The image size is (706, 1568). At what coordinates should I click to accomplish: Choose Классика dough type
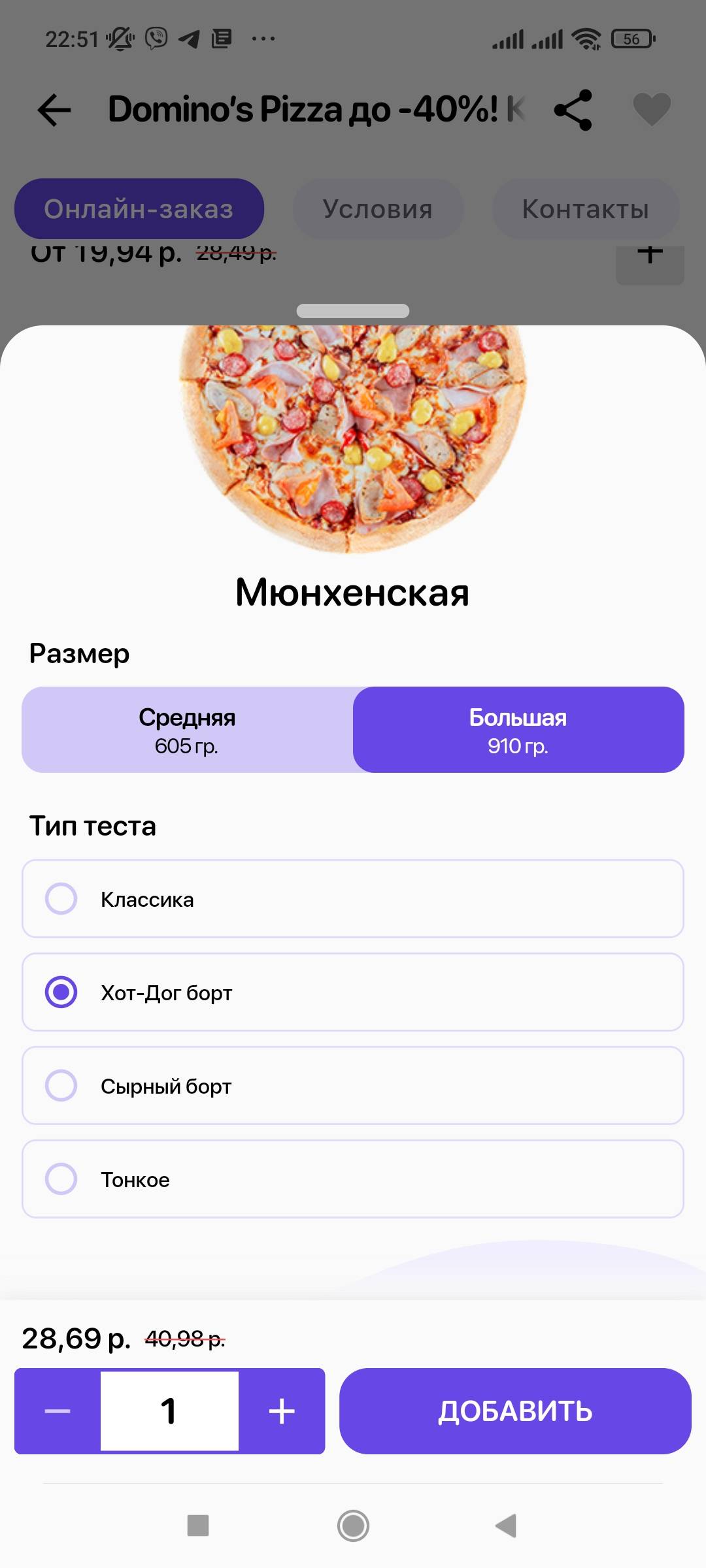click(353, 899)
